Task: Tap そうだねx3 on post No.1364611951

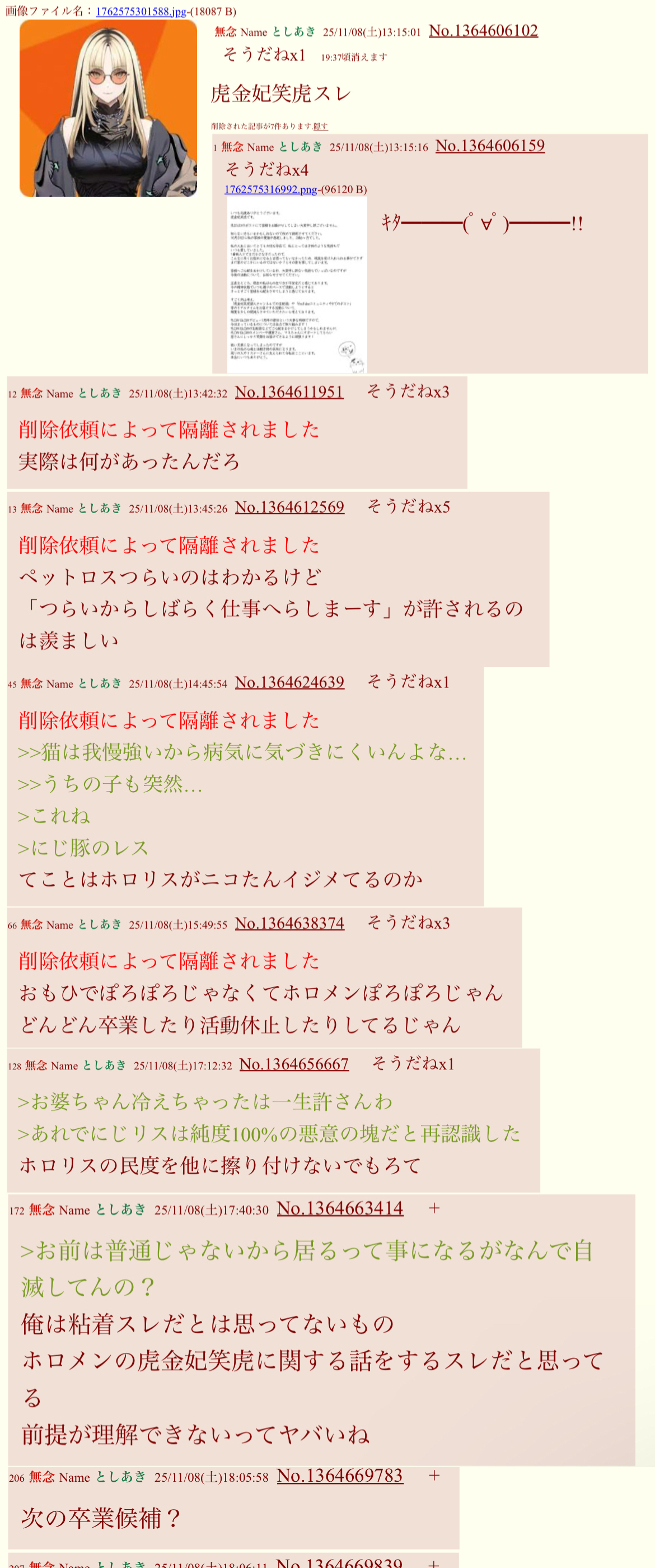Action: click(x=408, y=392)
